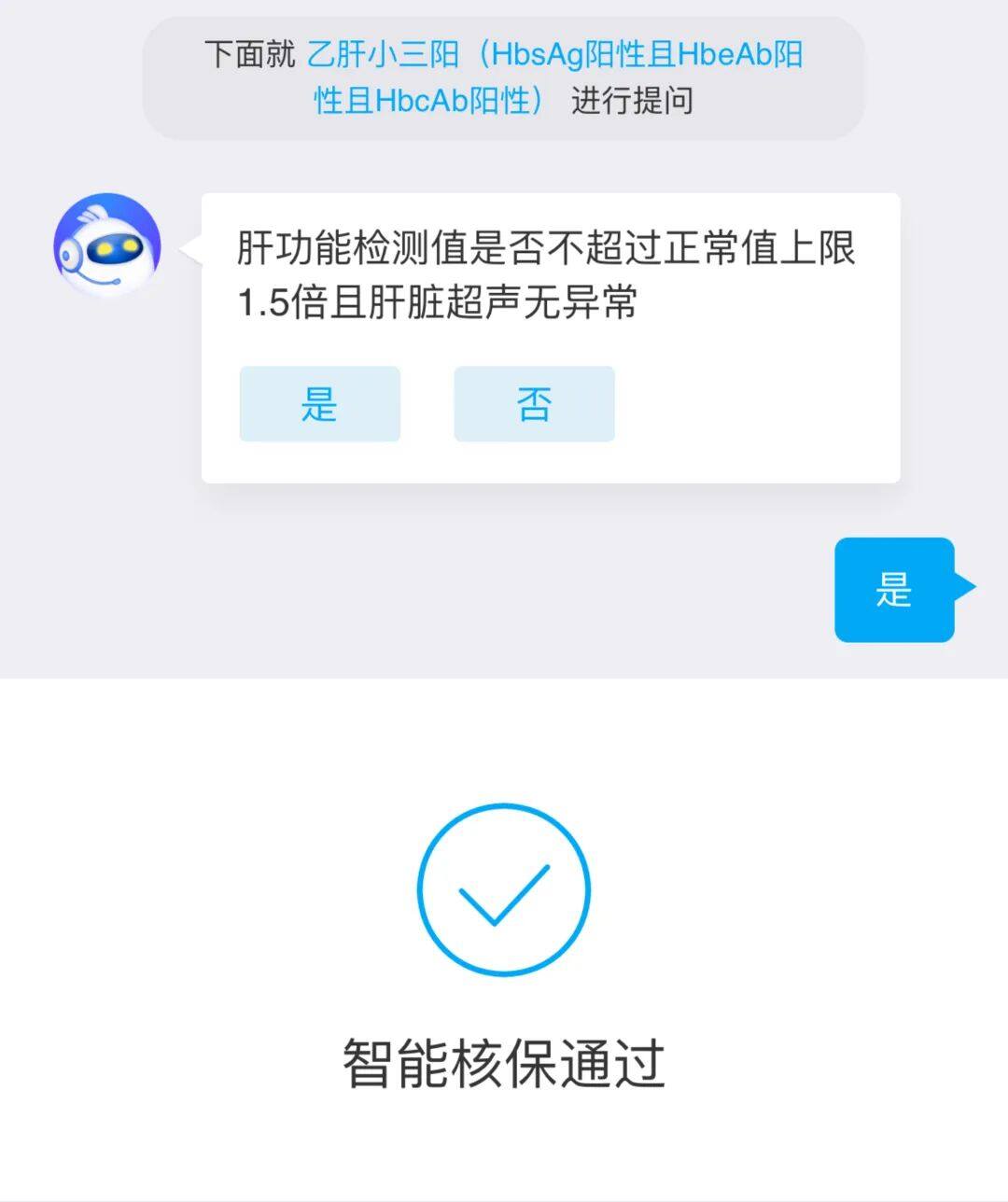Viewport: 1008px width, 1202px height.
Task: Select the 否 answer button
Action: pos(534,404)
